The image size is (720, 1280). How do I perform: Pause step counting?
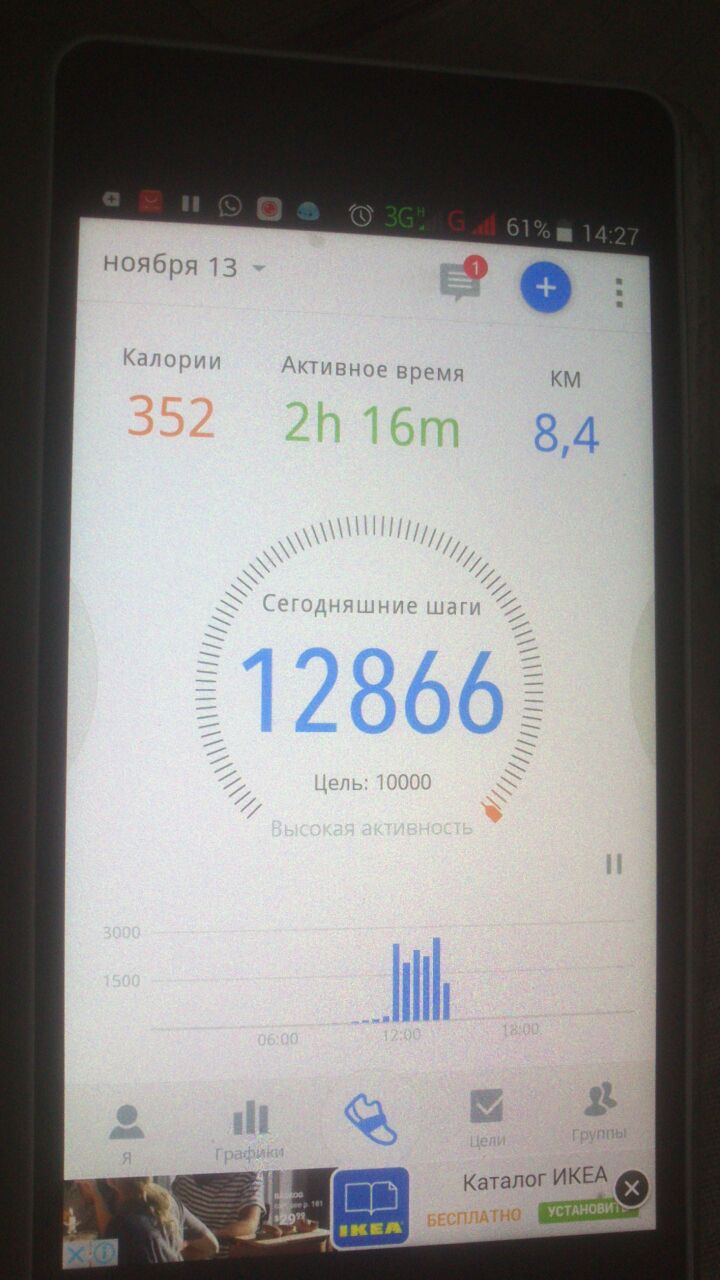coord(614,864)
